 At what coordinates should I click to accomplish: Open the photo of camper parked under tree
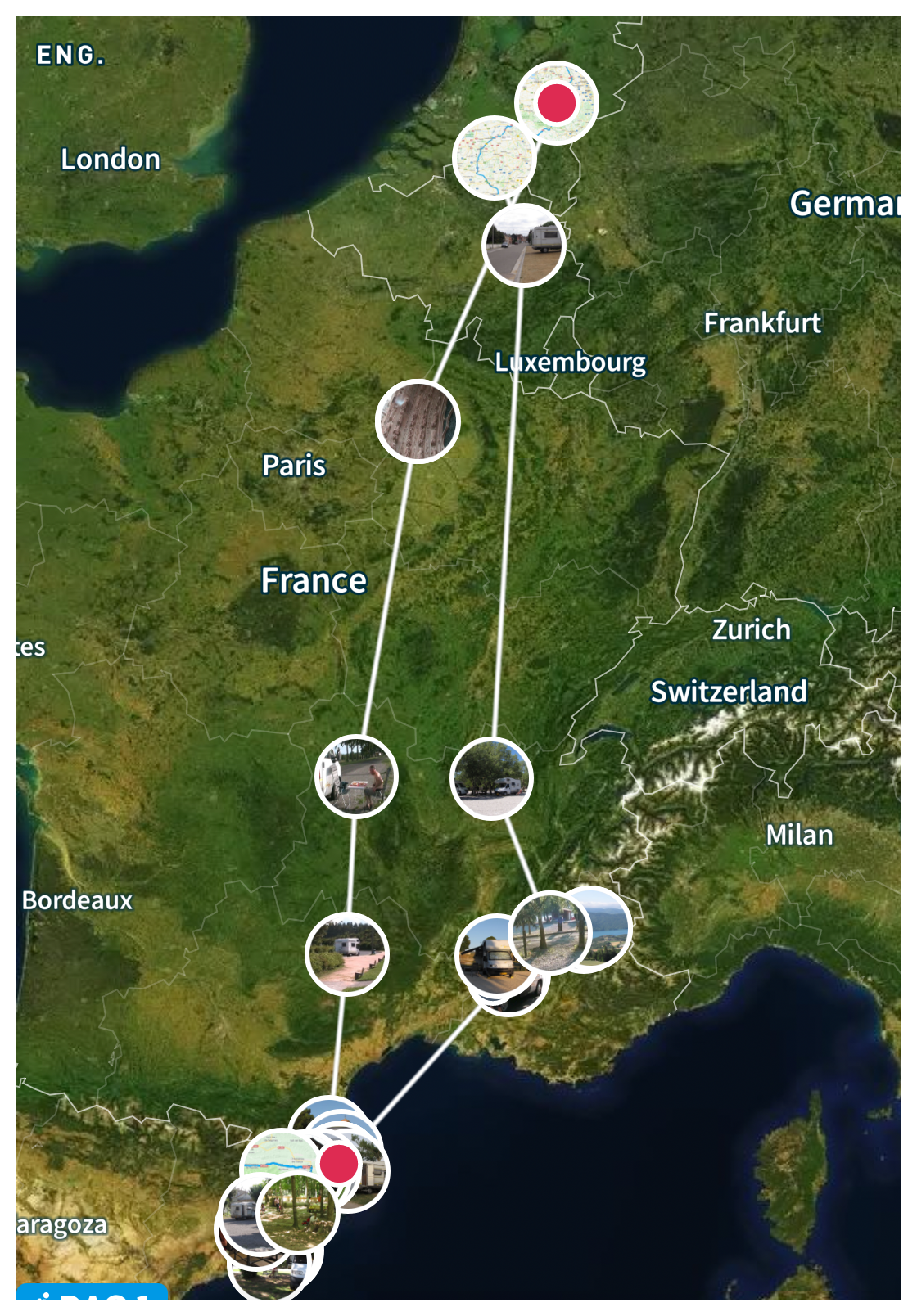click(491, 778)
